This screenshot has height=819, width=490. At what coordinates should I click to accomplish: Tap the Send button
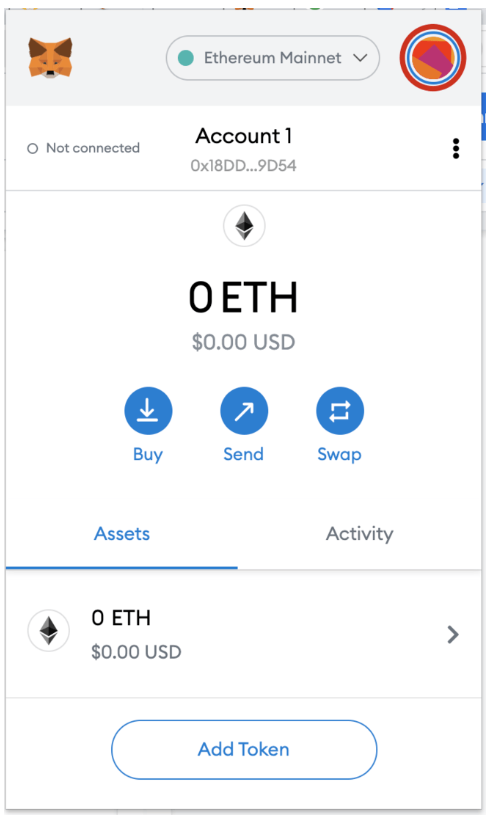click(x=243, y=425)
